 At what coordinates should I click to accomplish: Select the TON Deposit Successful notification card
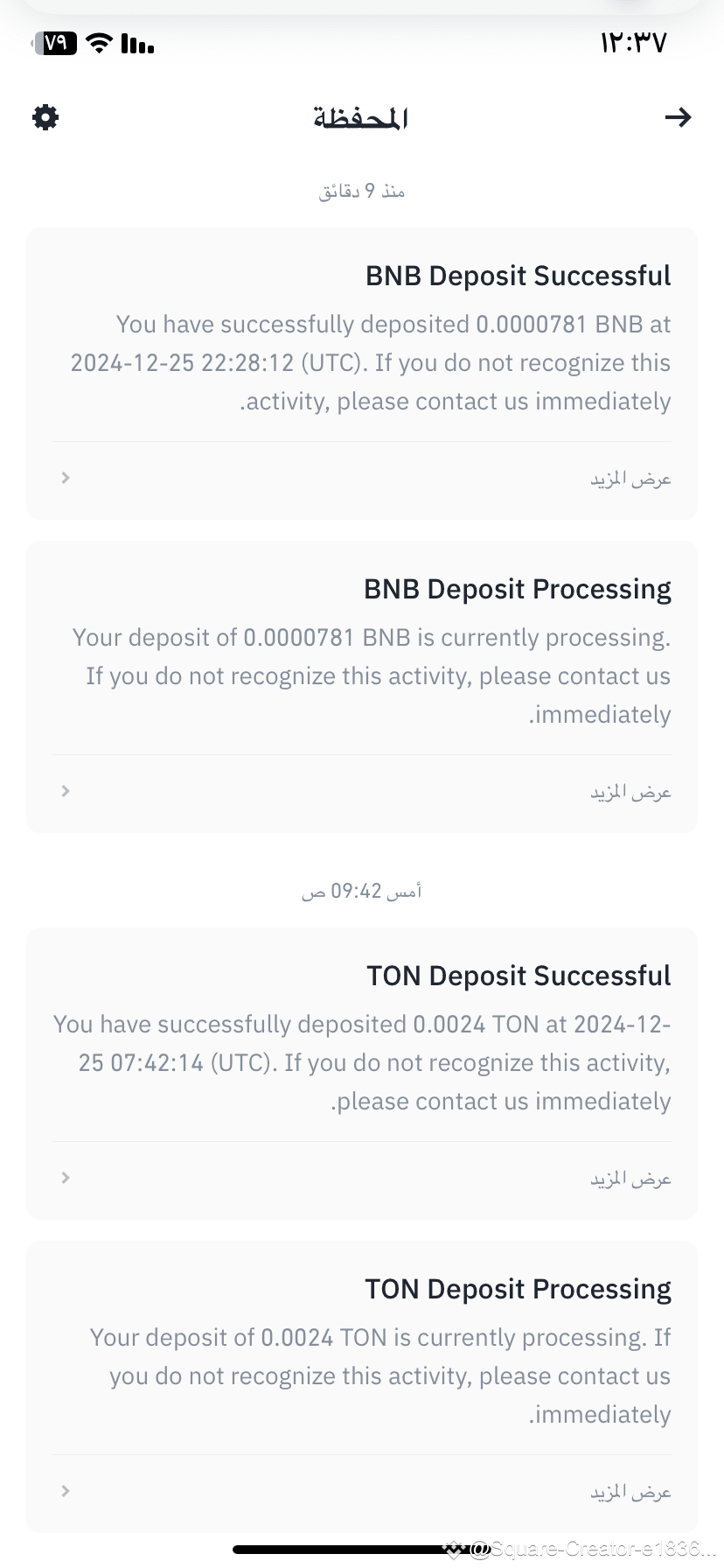362,1050
